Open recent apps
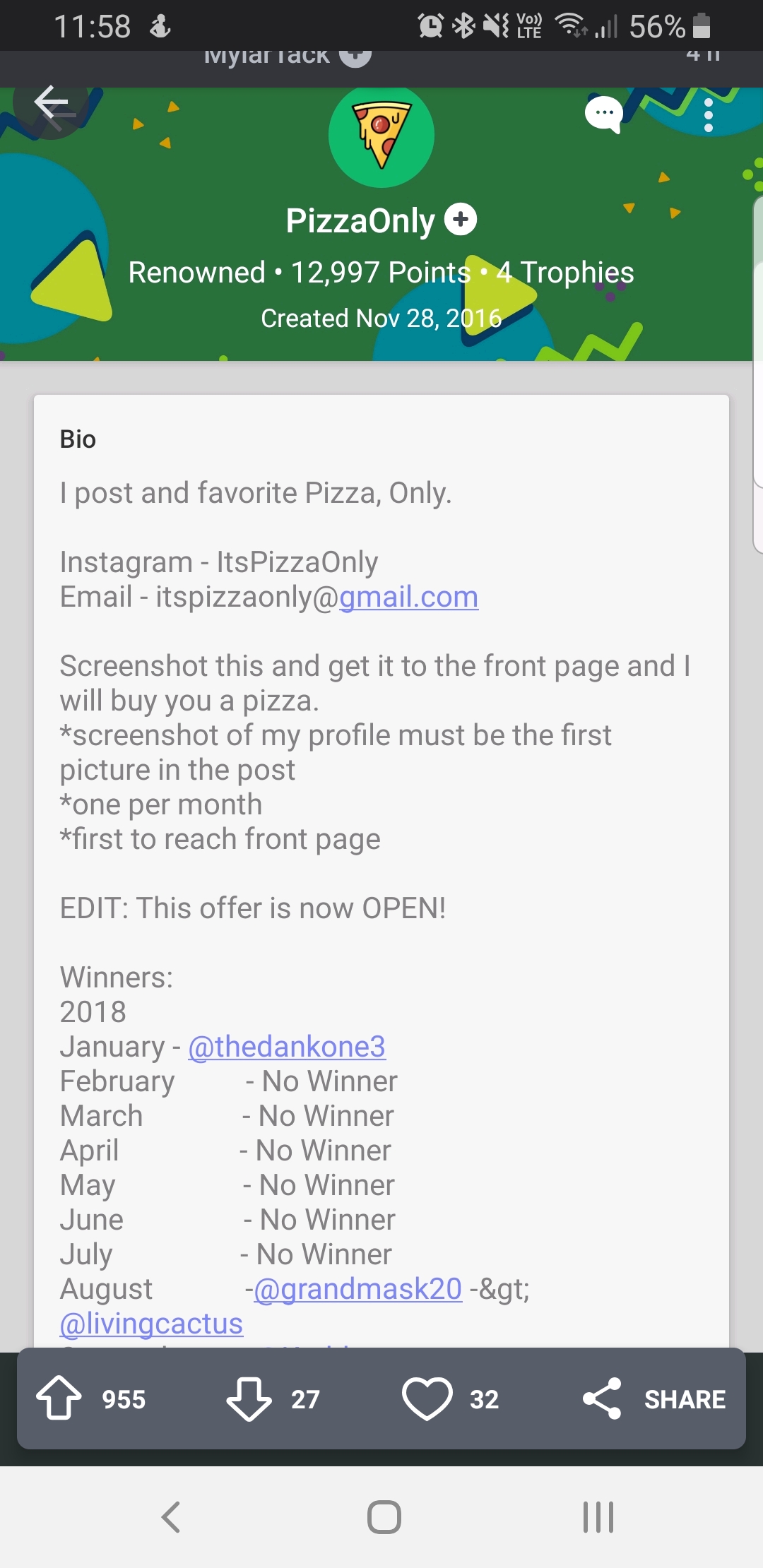 598,1516
